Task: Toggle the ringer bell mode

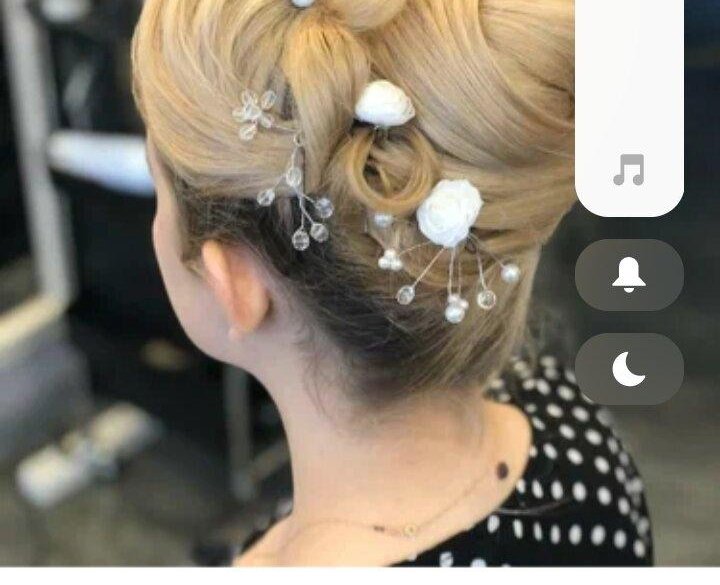Action: click(629, 275)
